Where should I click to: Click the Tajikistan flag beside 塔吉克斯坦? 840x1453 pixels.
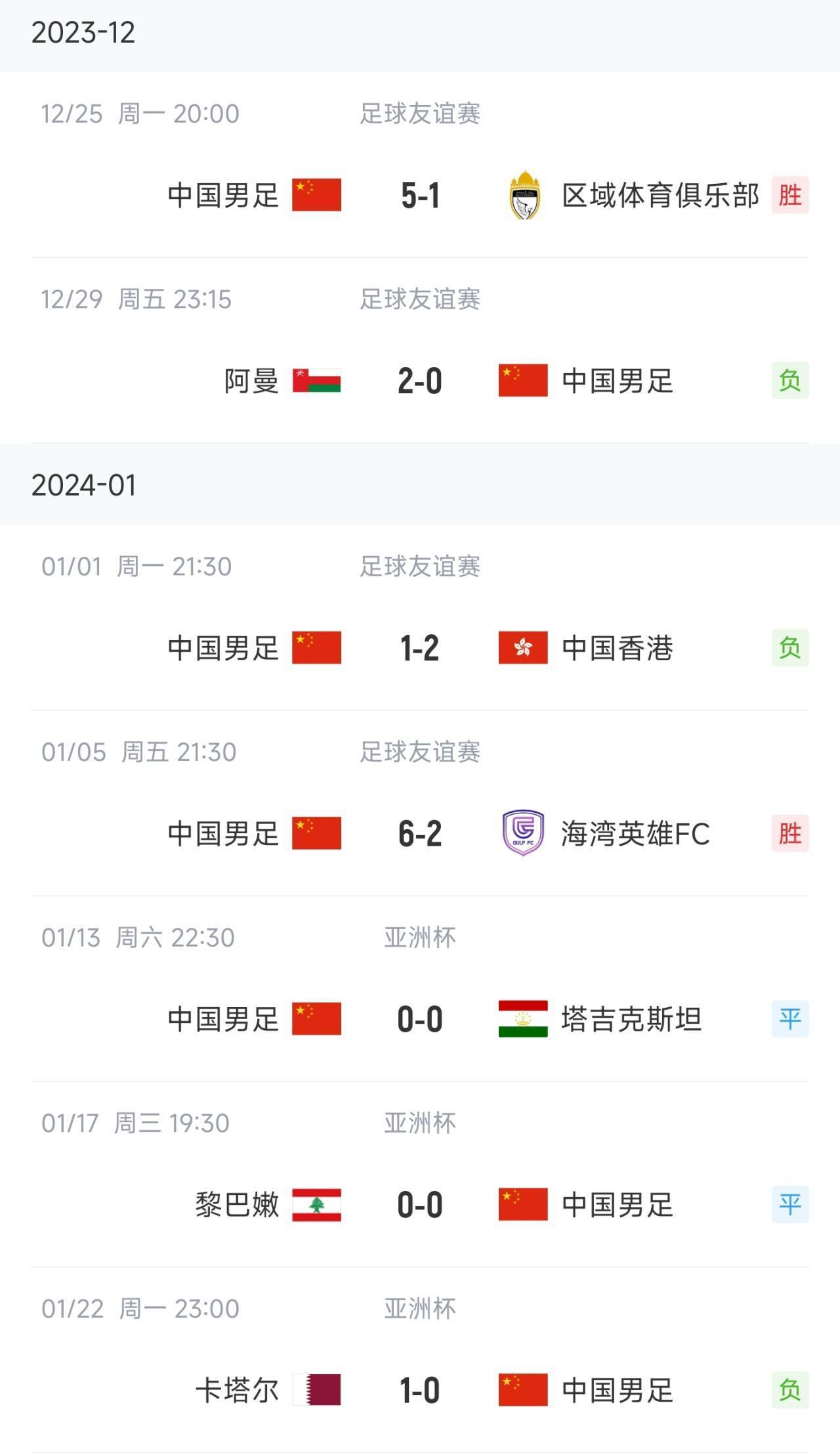522,1020
